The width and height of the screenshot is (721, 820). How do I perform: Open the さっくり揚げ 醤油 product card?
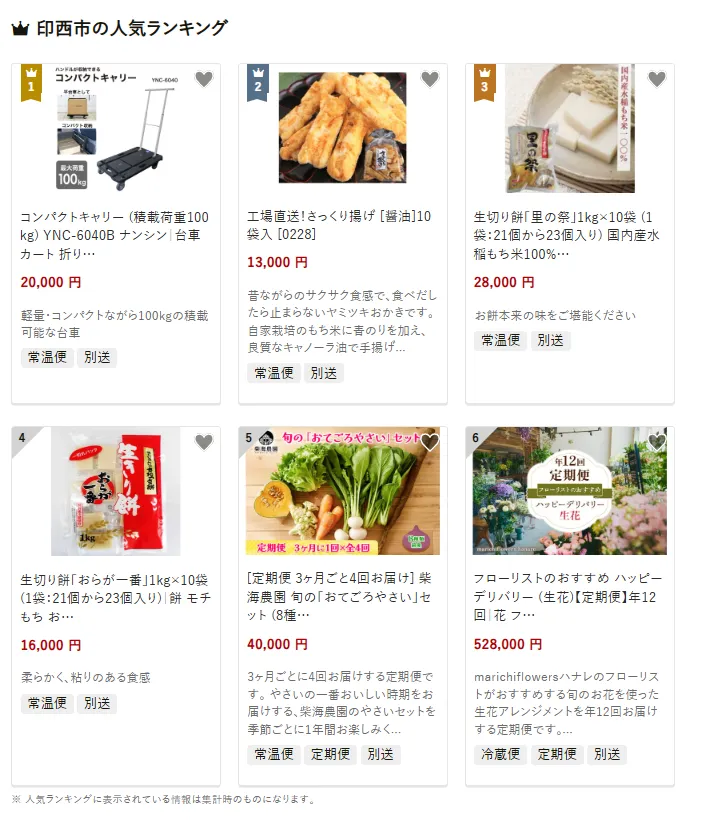(342, 225)
